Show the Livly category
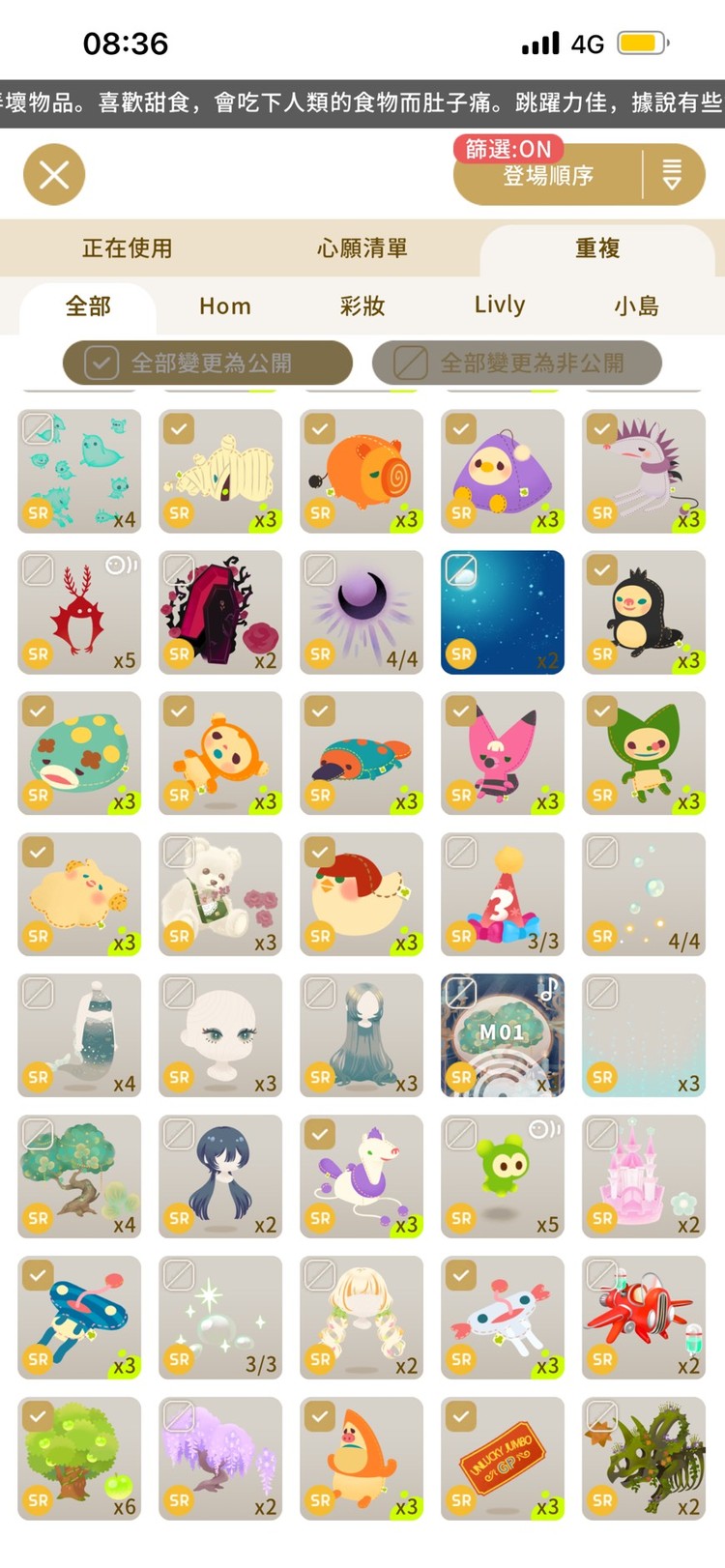The width and height of the screenshot is (725, 1568). coord(500,306)
